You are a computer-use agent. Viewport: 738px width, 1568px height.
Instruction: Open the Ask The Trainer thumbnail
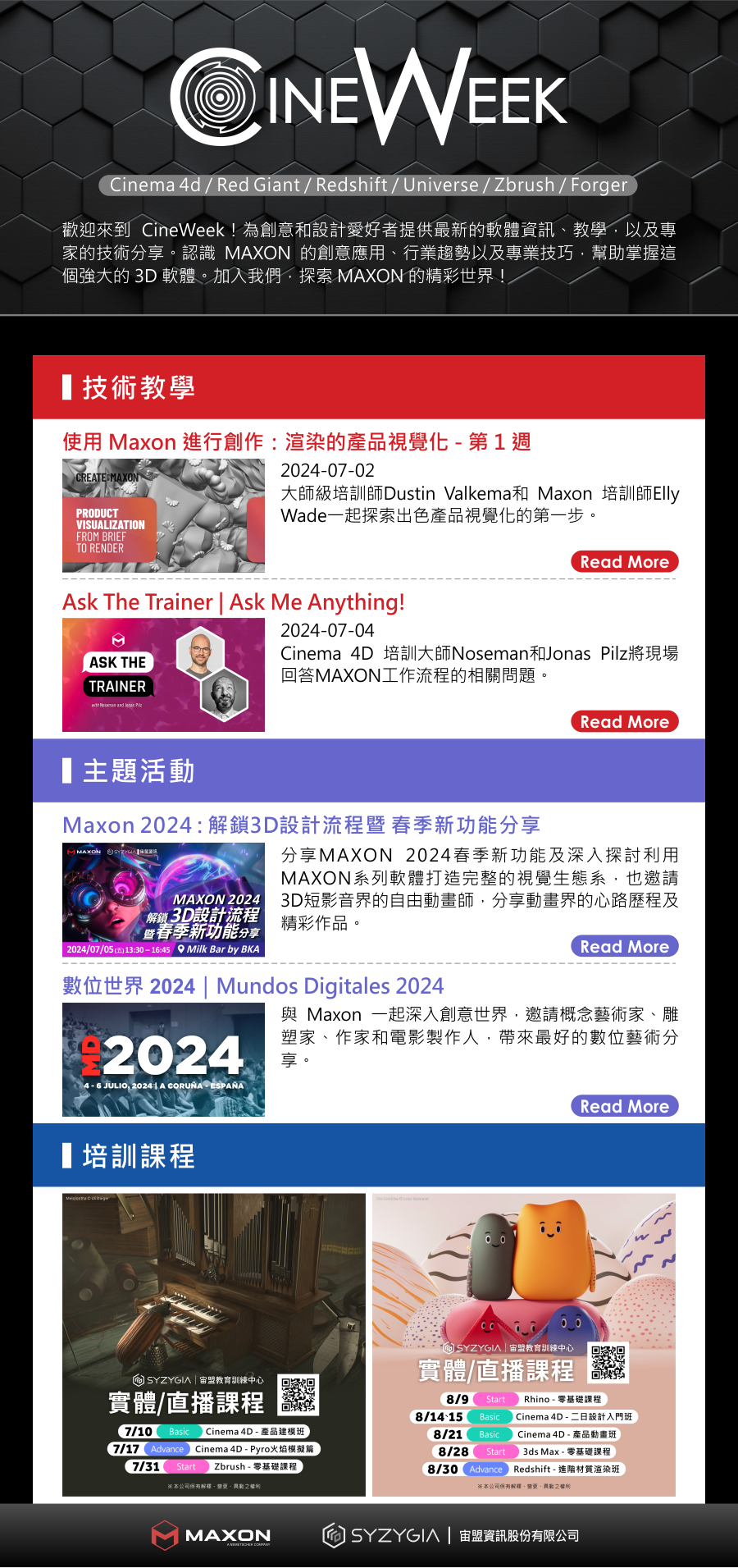click(163, 675)
